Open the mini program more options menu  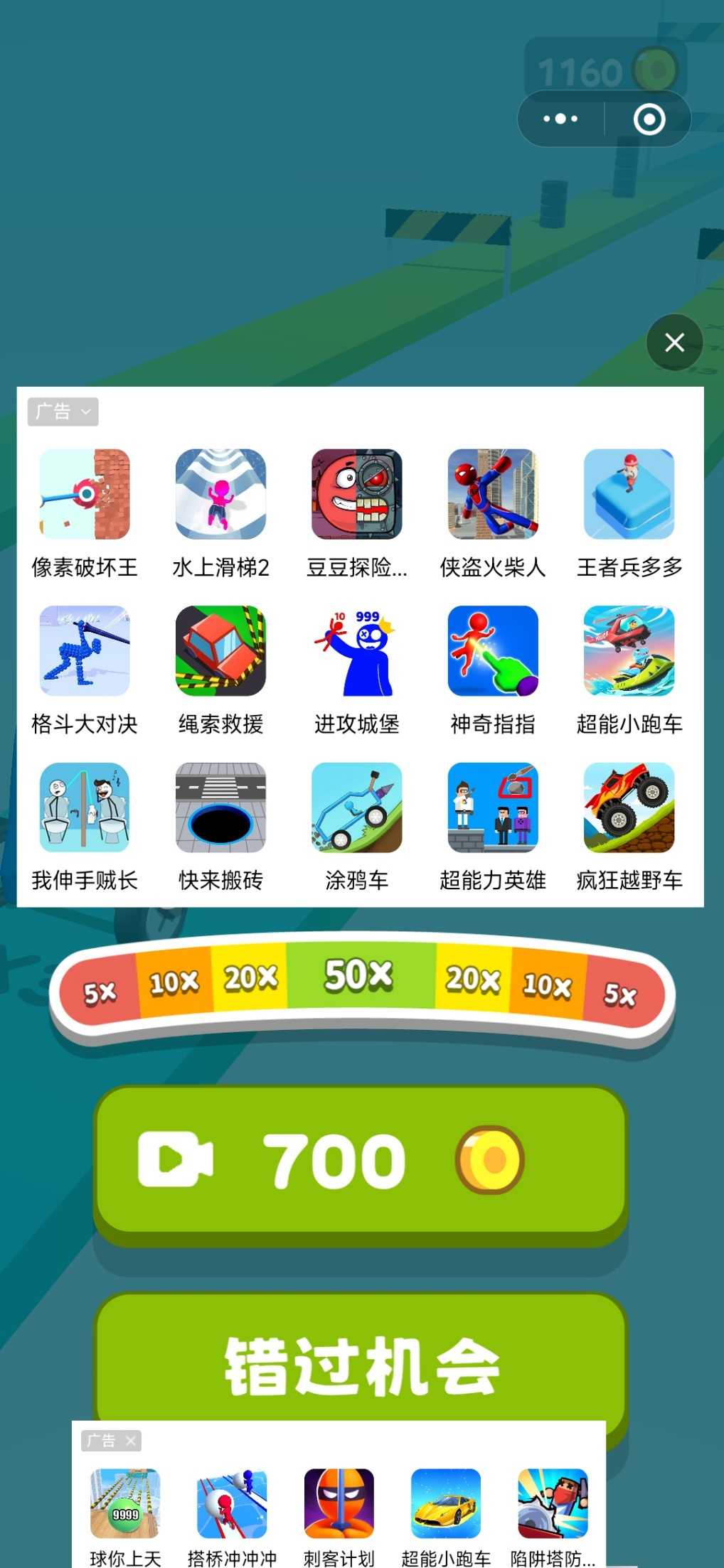pyautogui.click(x=560, y=119)
